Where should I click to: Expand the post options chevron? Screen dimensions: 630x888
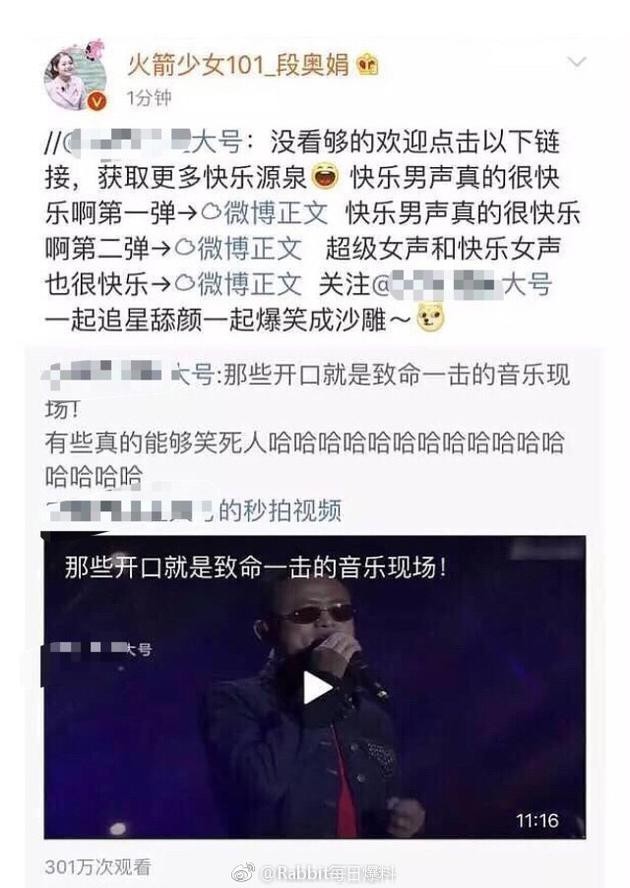[577, 62]
